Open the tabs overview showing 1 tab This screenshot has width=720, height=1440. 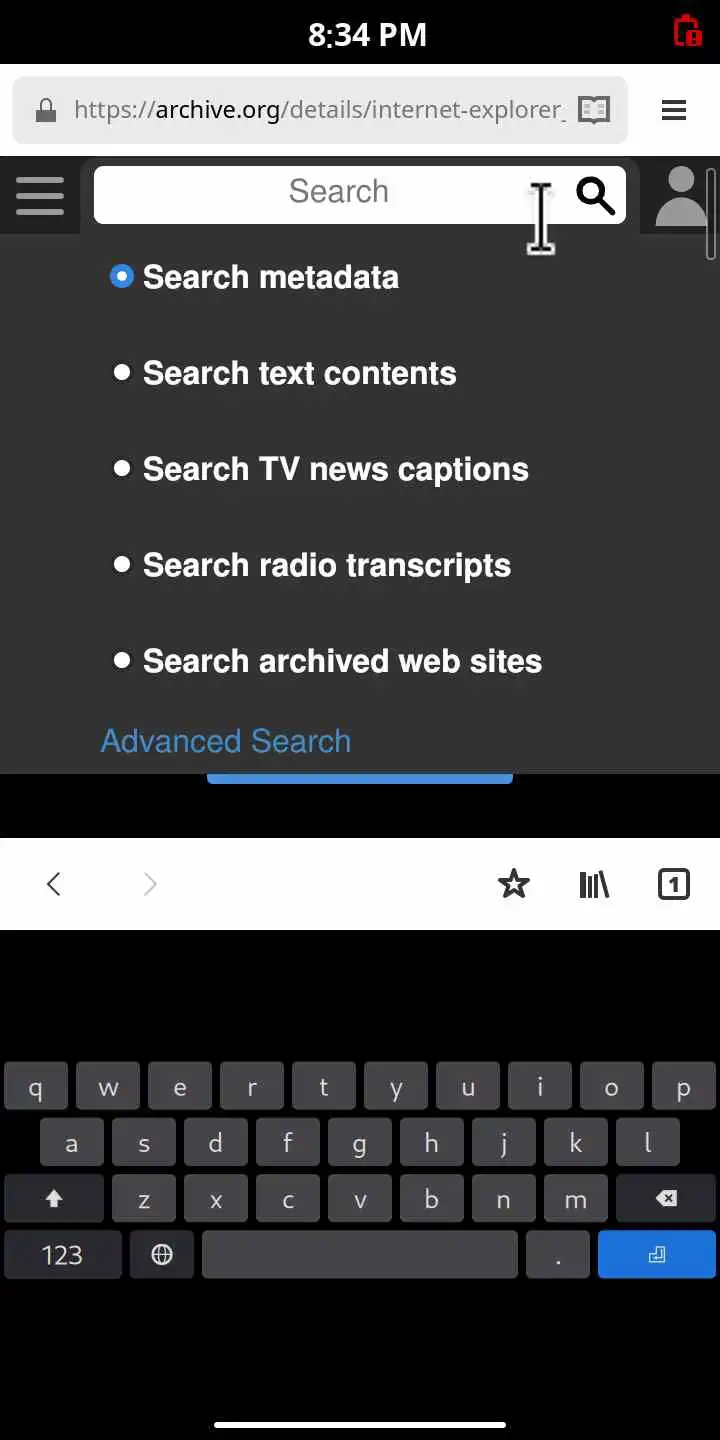[x=674, y=884]
